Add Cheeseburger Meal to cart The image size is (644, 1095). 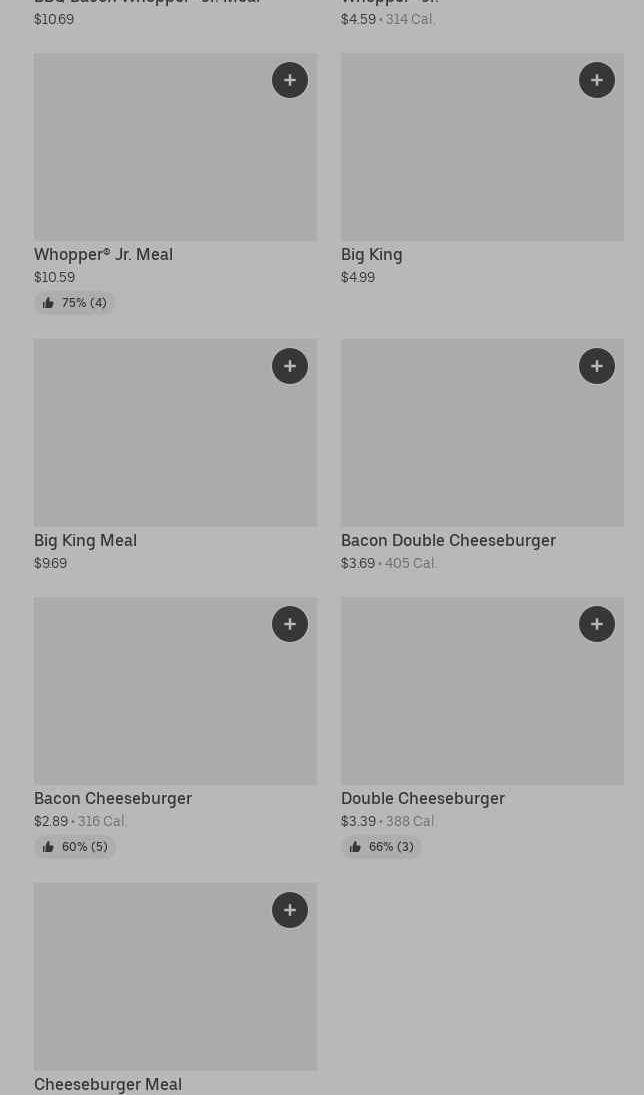pyautogui.click(x=290, y=910)
